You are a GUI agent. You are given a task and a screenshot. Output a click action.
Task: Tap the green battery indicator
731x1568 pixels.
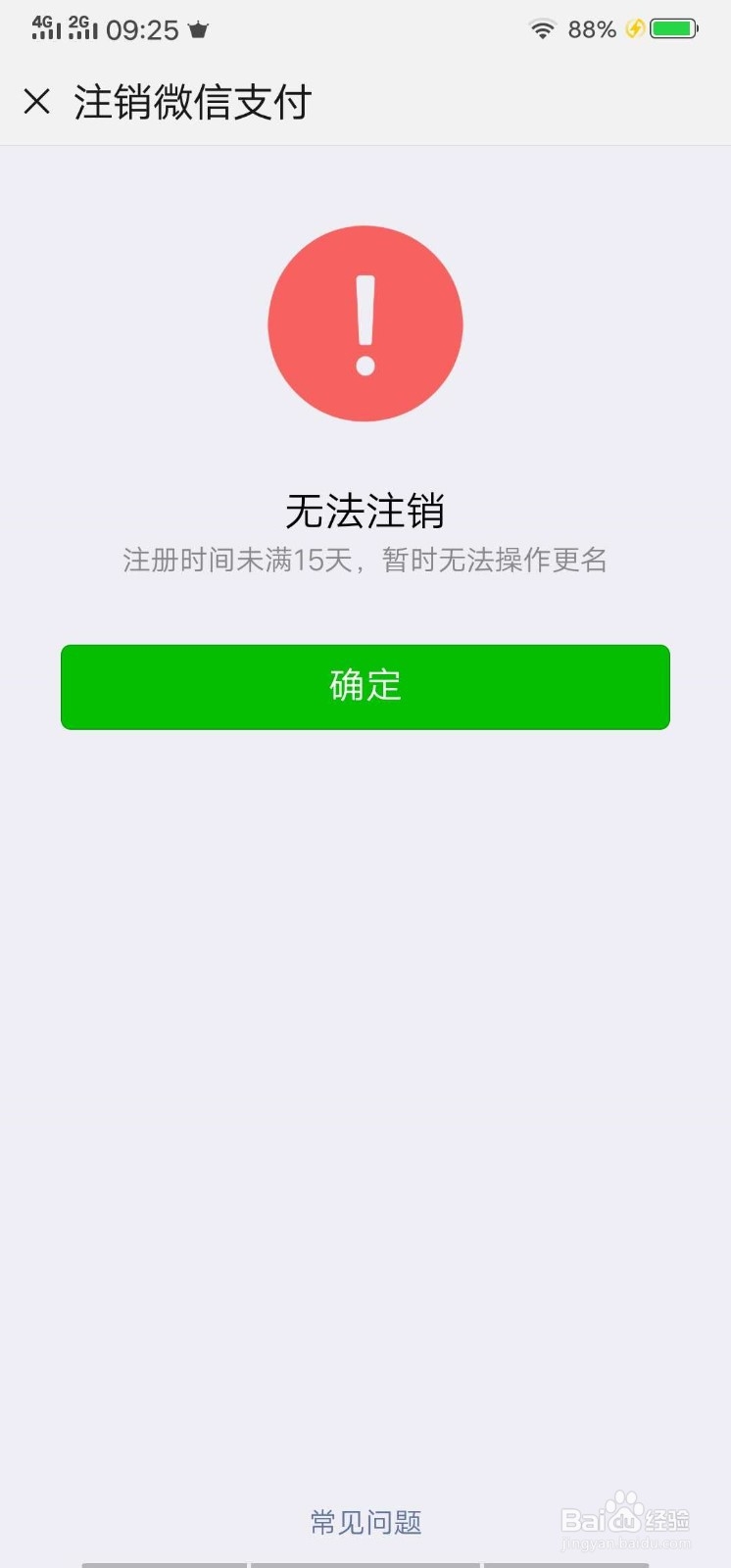[x=674, y=29]
